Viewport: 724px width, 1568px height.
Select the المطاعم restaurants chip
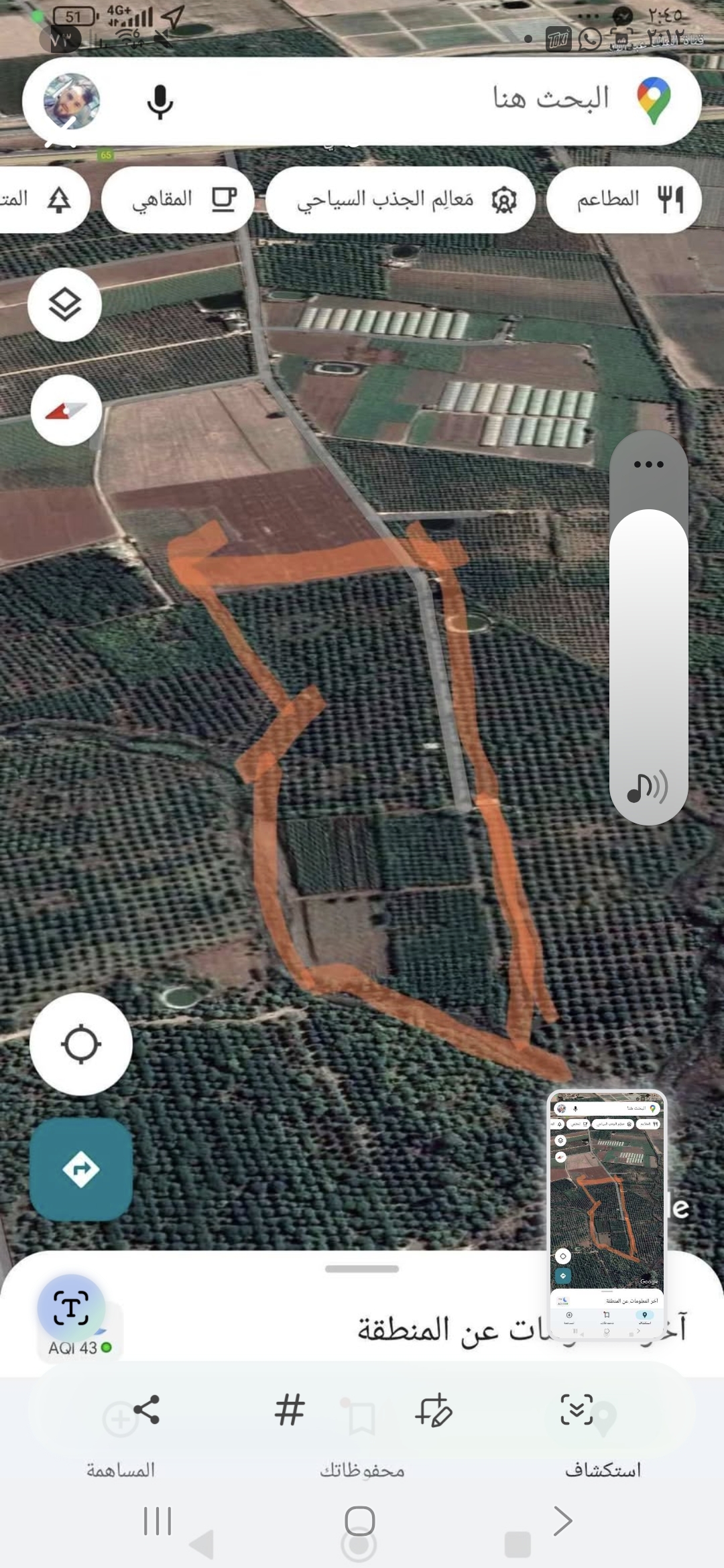(x=623, y=200)
